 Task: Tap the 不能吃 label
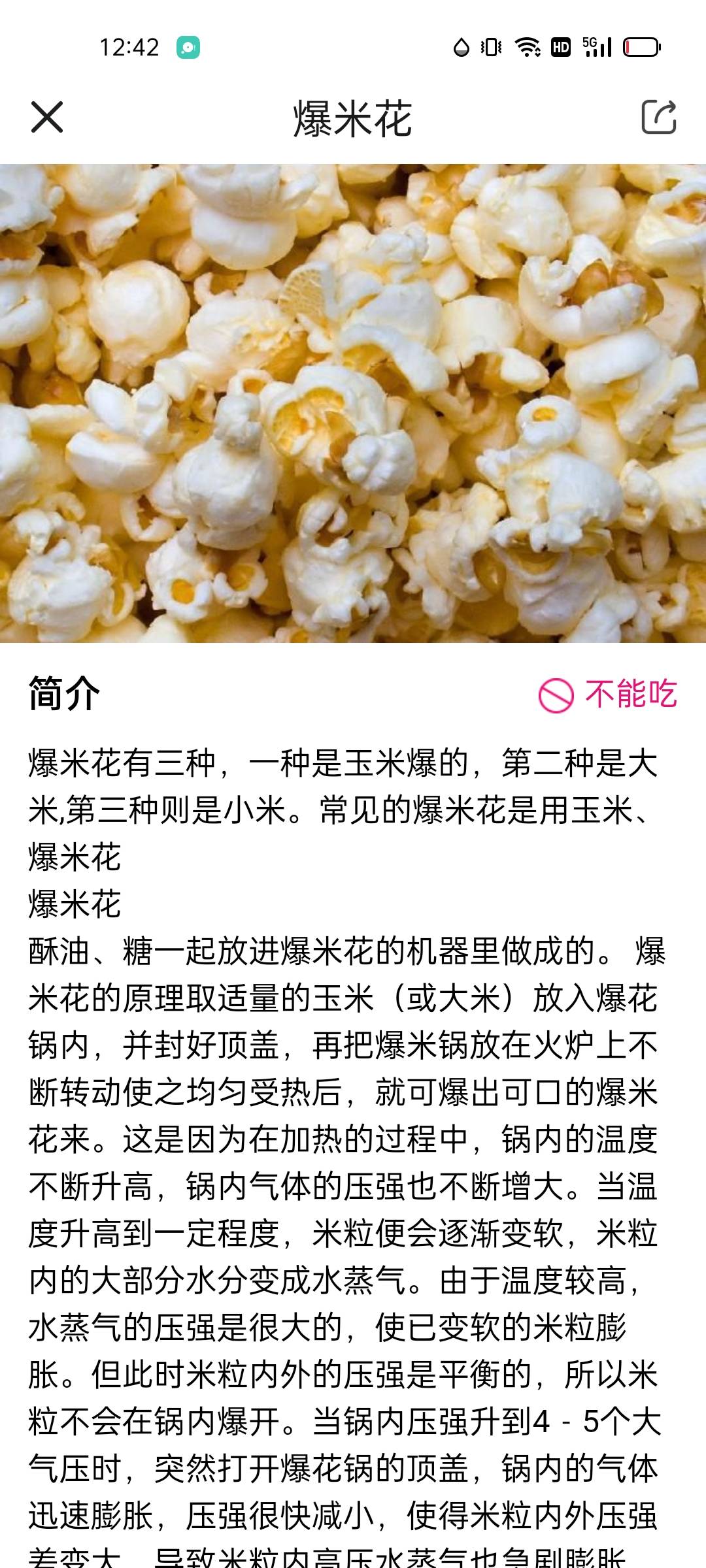pyautogui.click(x=631, y=695)
